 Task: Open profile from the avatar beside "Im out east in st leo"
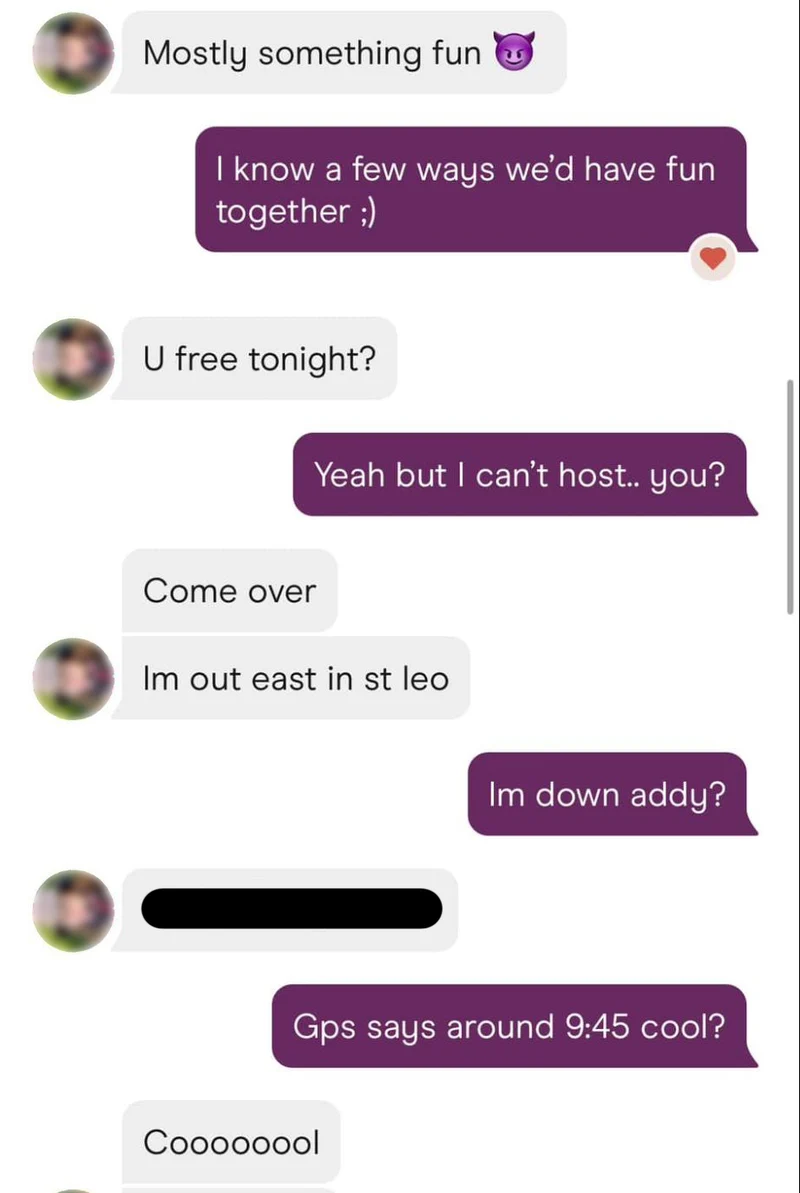[73, 679]
